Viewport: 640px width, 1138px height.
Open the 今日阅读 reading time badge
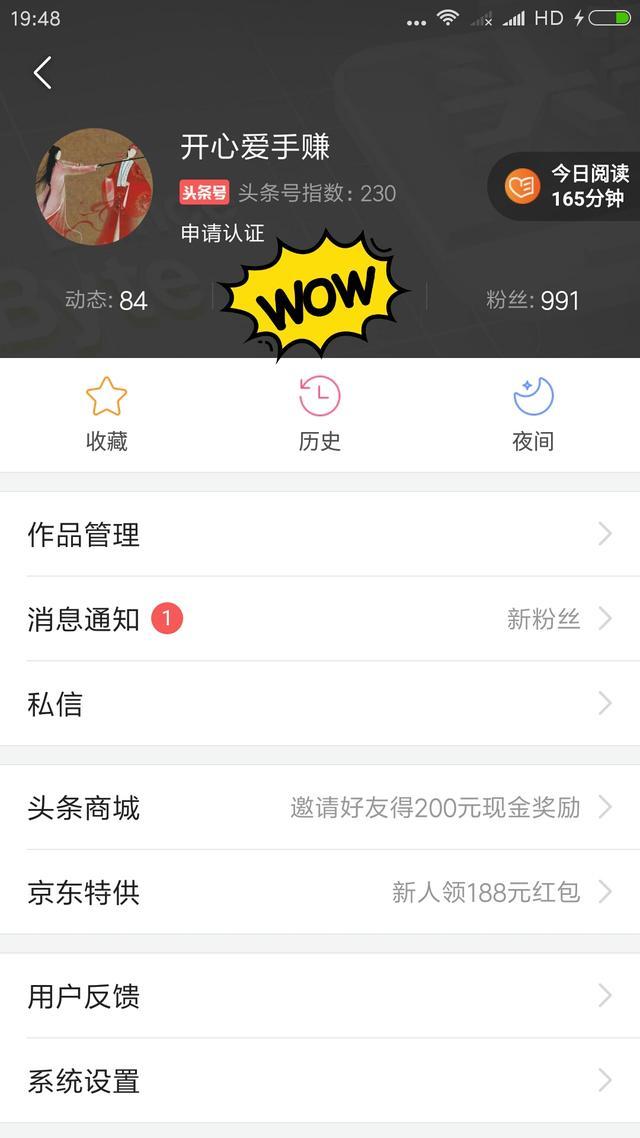pyautogui.click(x=566, y=186)
